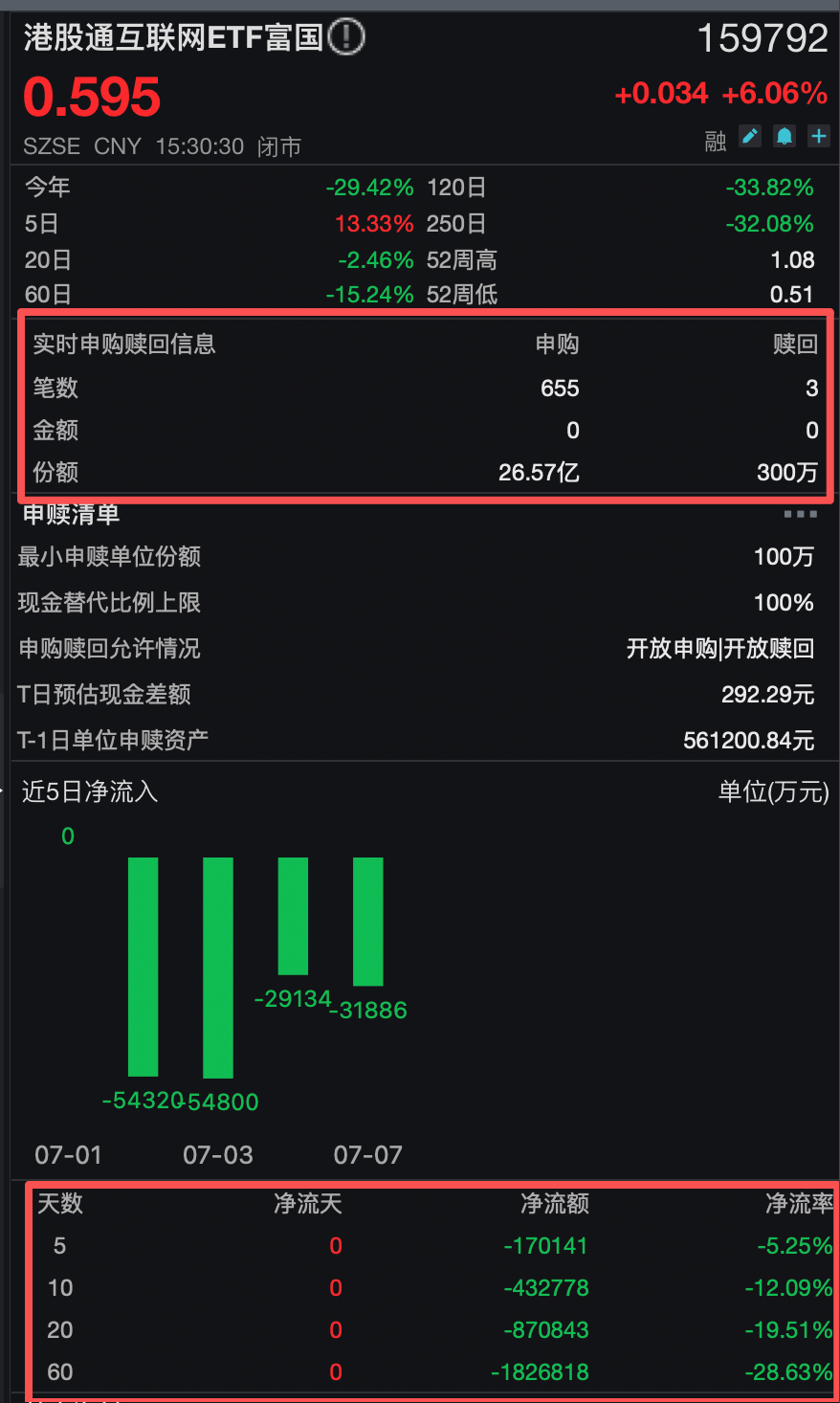Open the three-dot menu for 申赎清单
Screen dimensions: 840x1403
800,514
